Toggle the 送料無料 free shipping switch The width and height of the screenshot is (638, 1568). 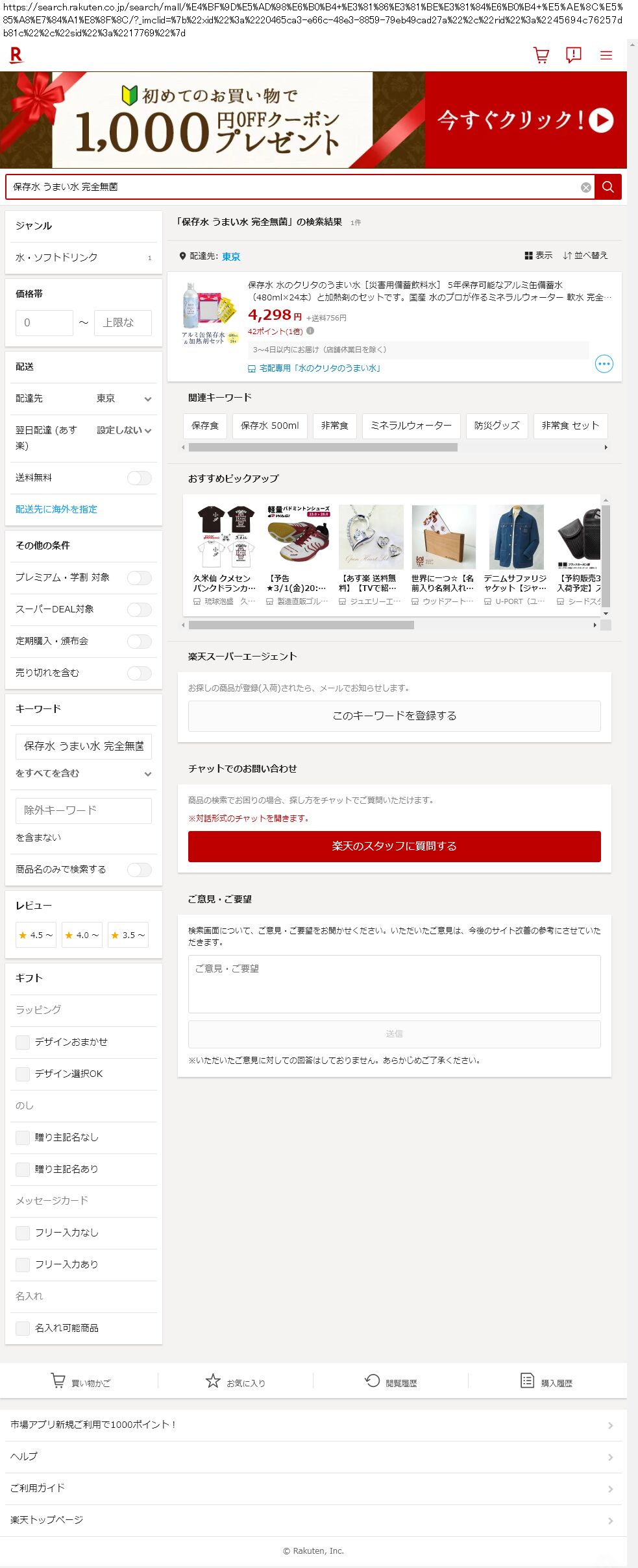[140, 478]
